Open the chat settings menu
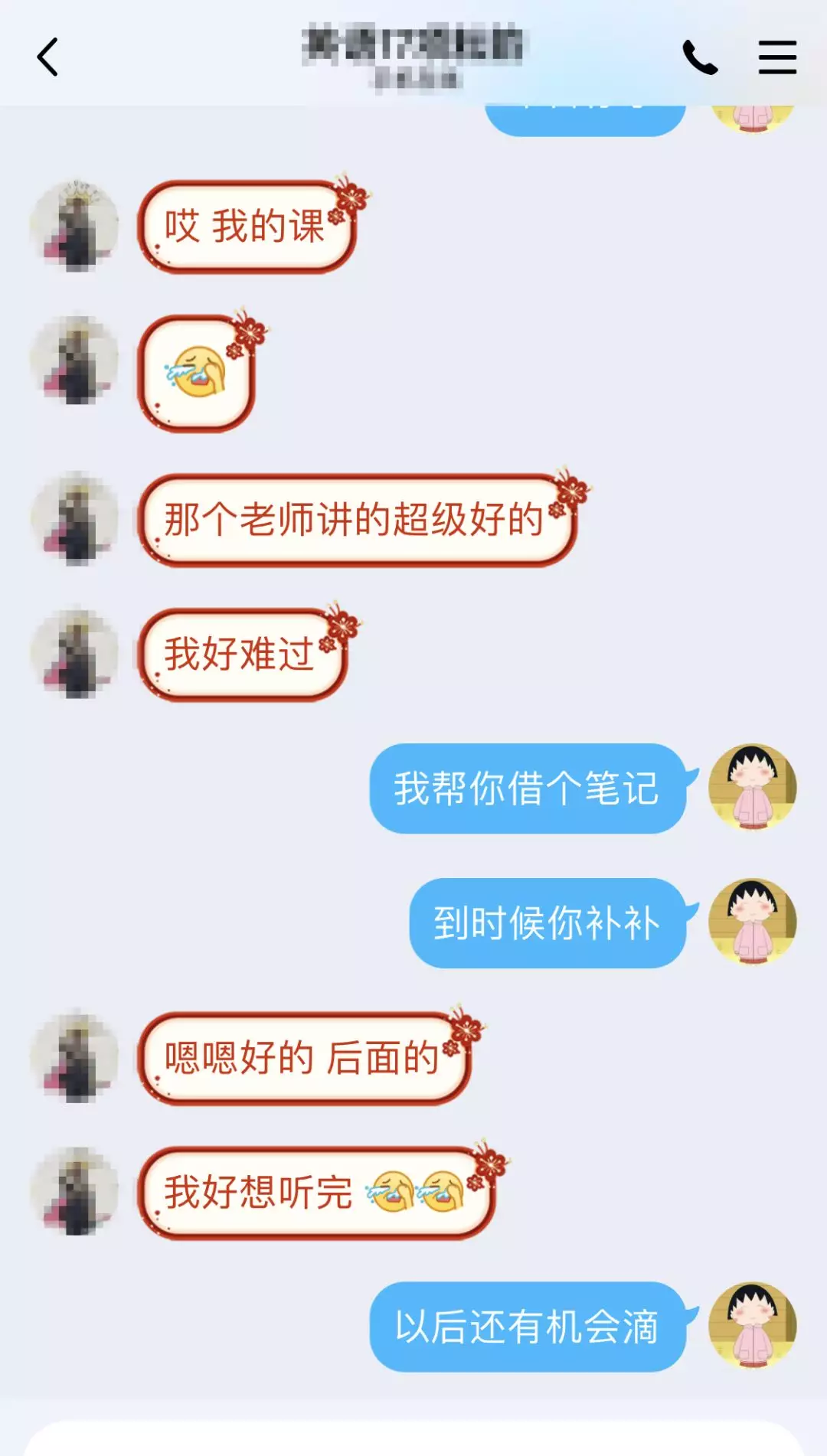Viewport: 827px width, 1456px height. pyautogui.click(x=777, y=57)
